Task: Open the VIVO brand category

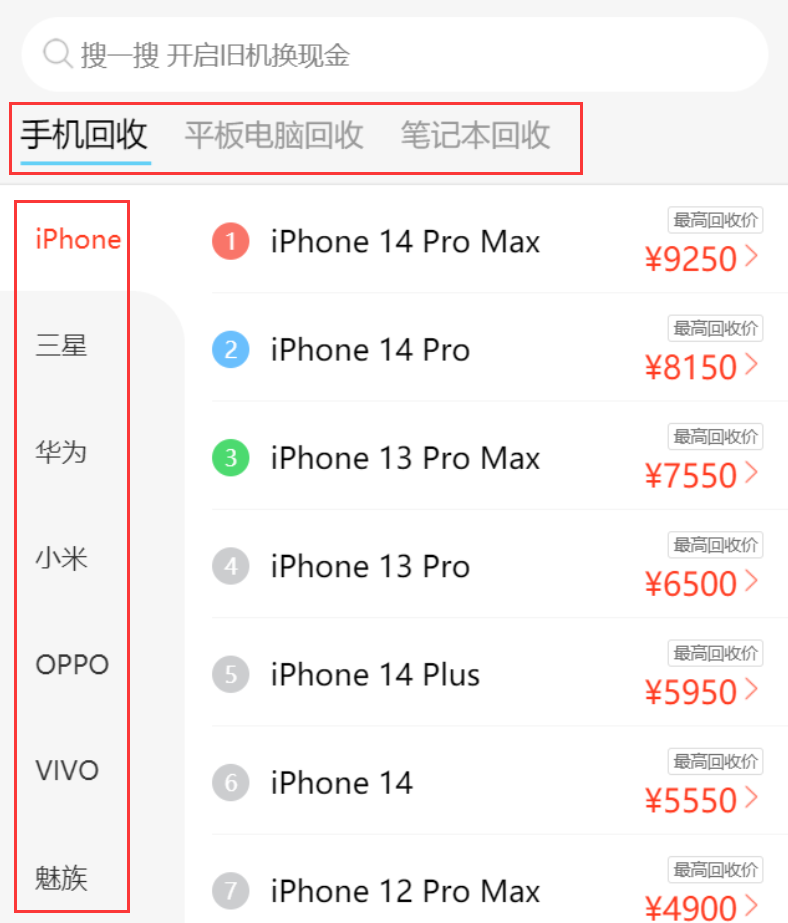Action: pyautogui.click(x=67, y=771)
